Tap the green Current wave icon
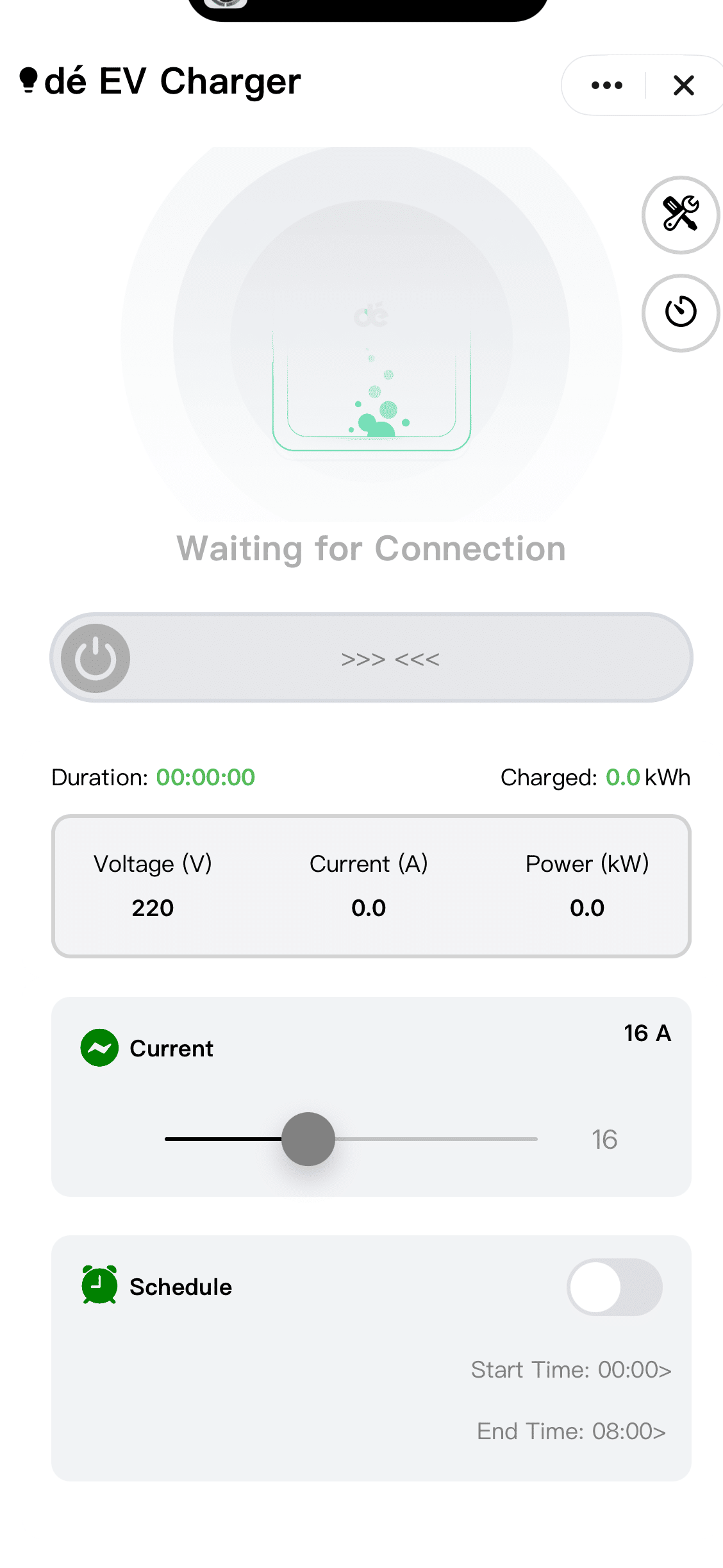 tap(99, 1049)
